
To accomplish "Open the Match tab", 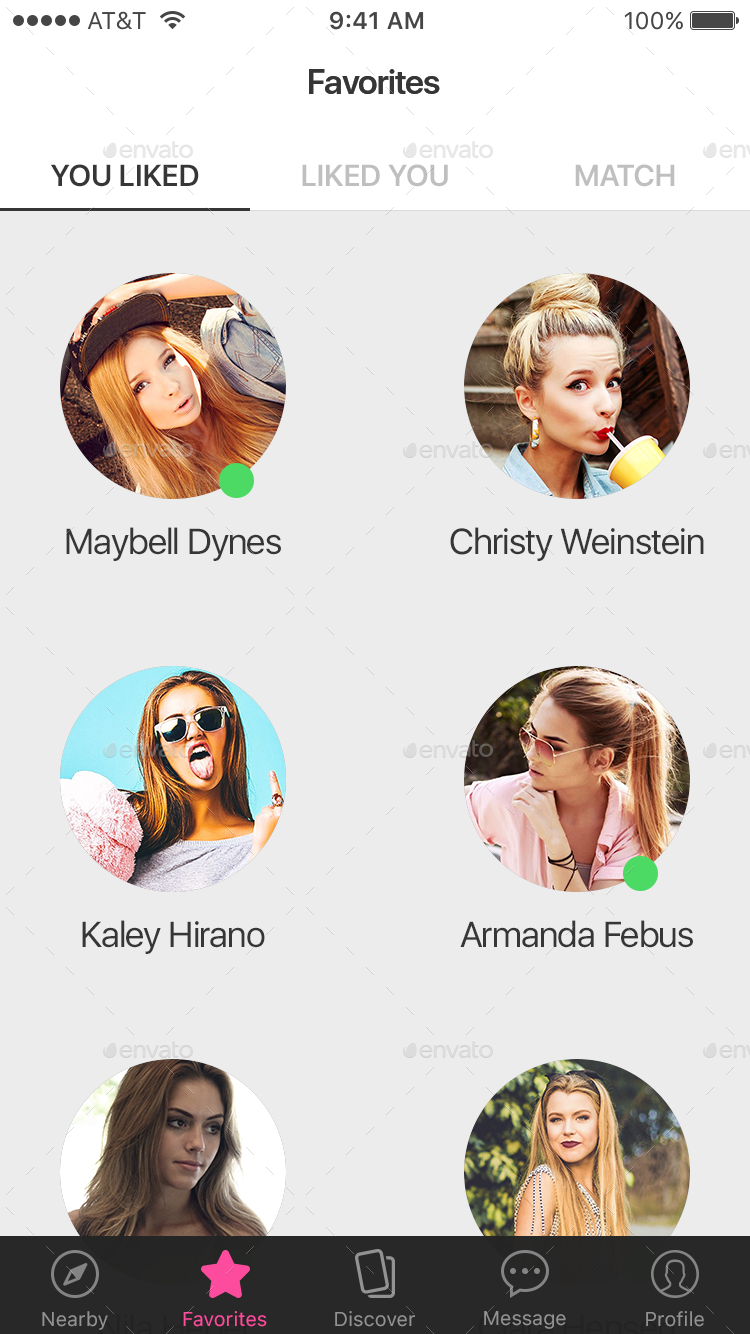I will click(x=625, y=177).
